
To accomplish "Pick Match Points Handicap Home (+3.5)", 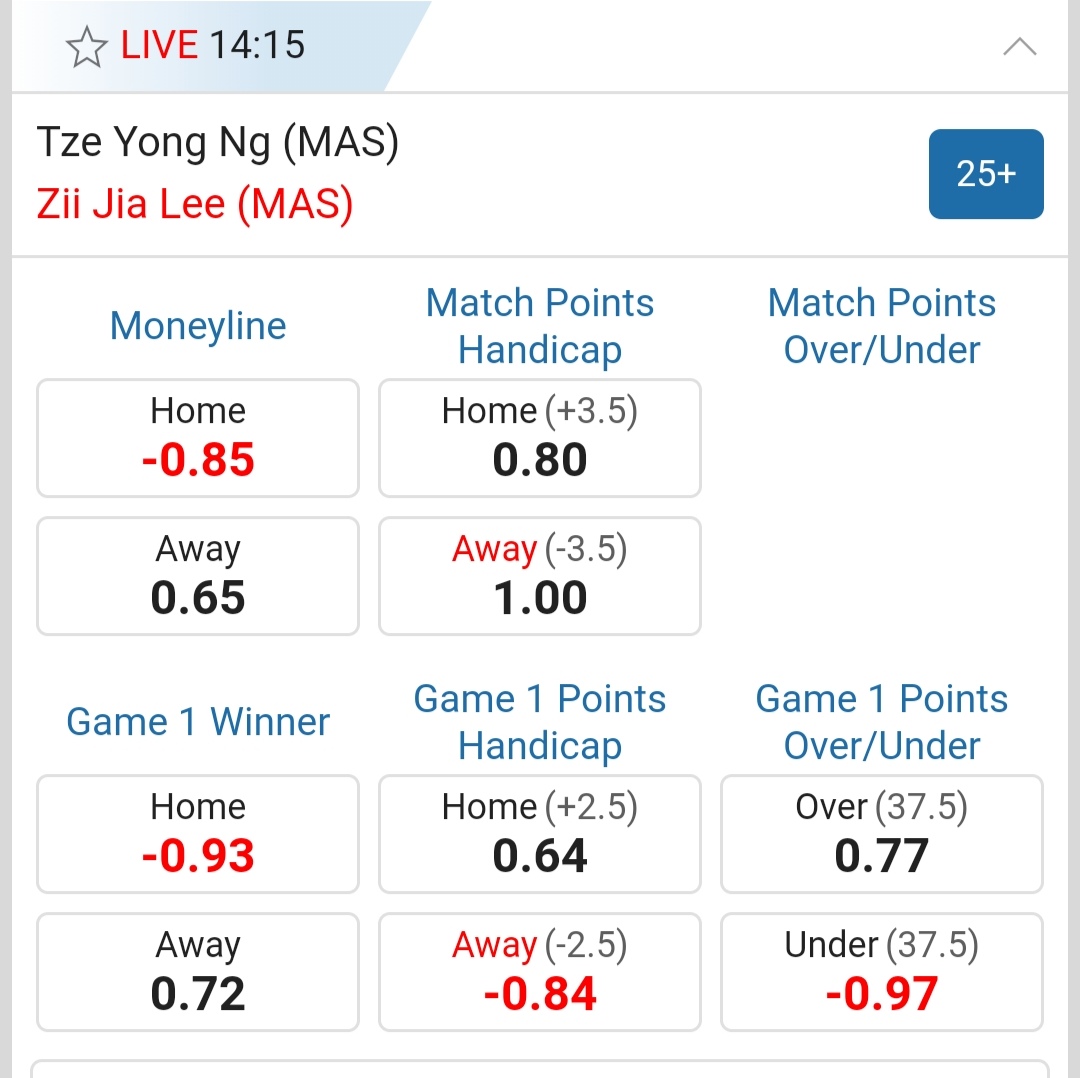I will pos(540,438).
